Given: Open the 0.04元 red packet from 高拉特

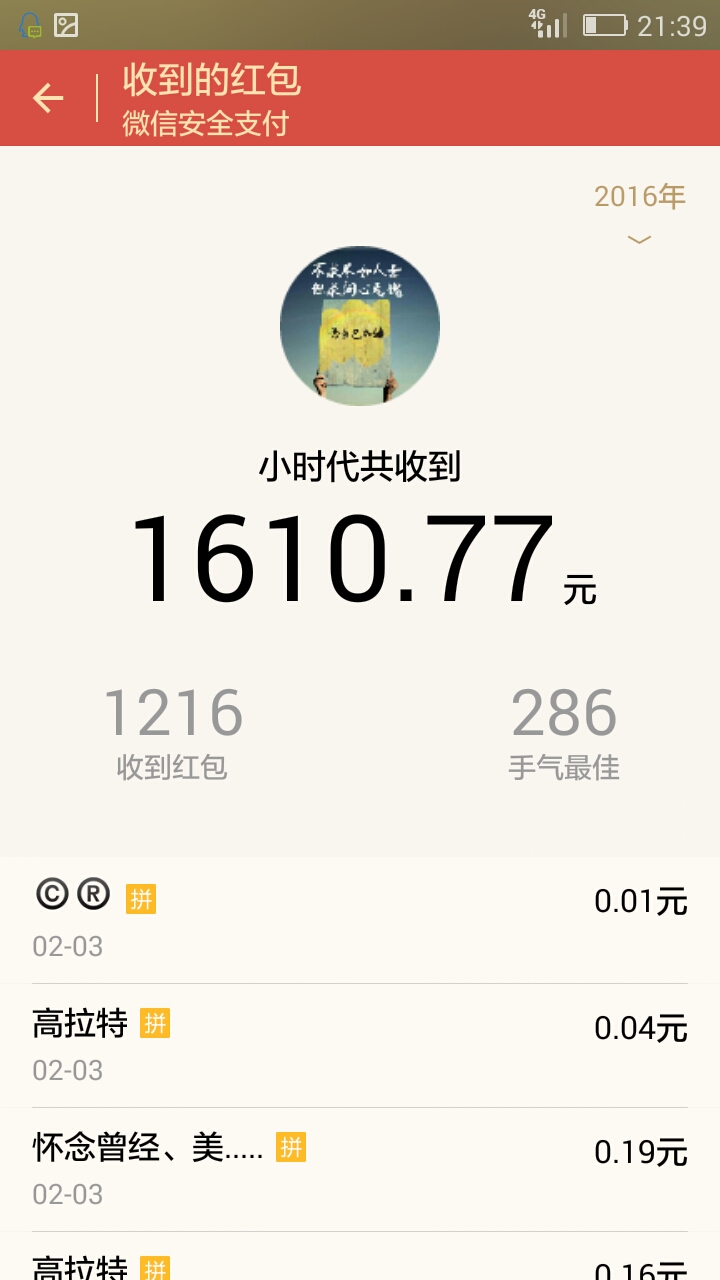Looking at the screenshot, I should pyautogui.click(x=360, y=1045).
